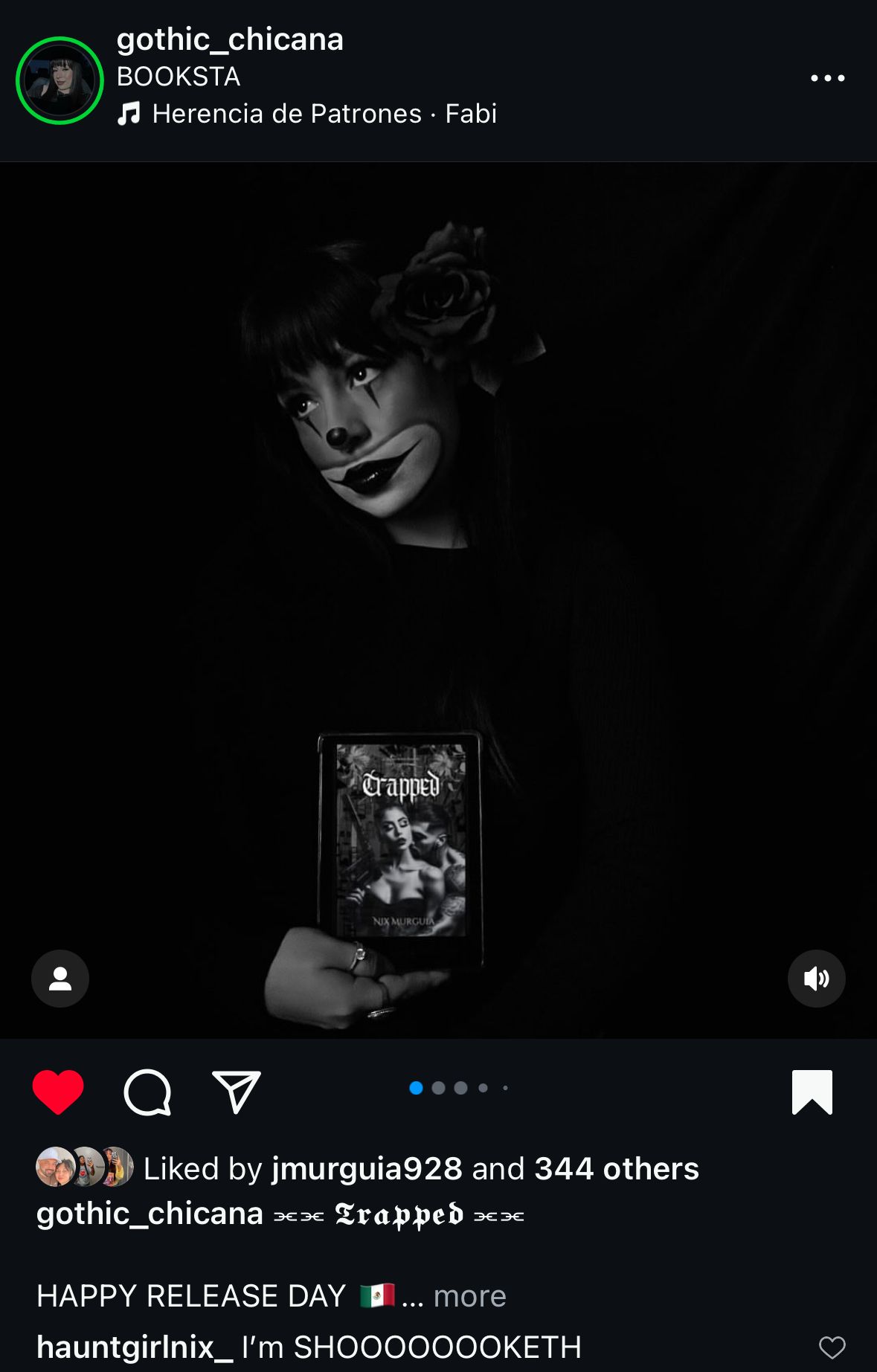Image resolution: width=877 pixels, height=1372 pixels.
Task: Open the post's three-dot options menu
Action: click(827, 78)
